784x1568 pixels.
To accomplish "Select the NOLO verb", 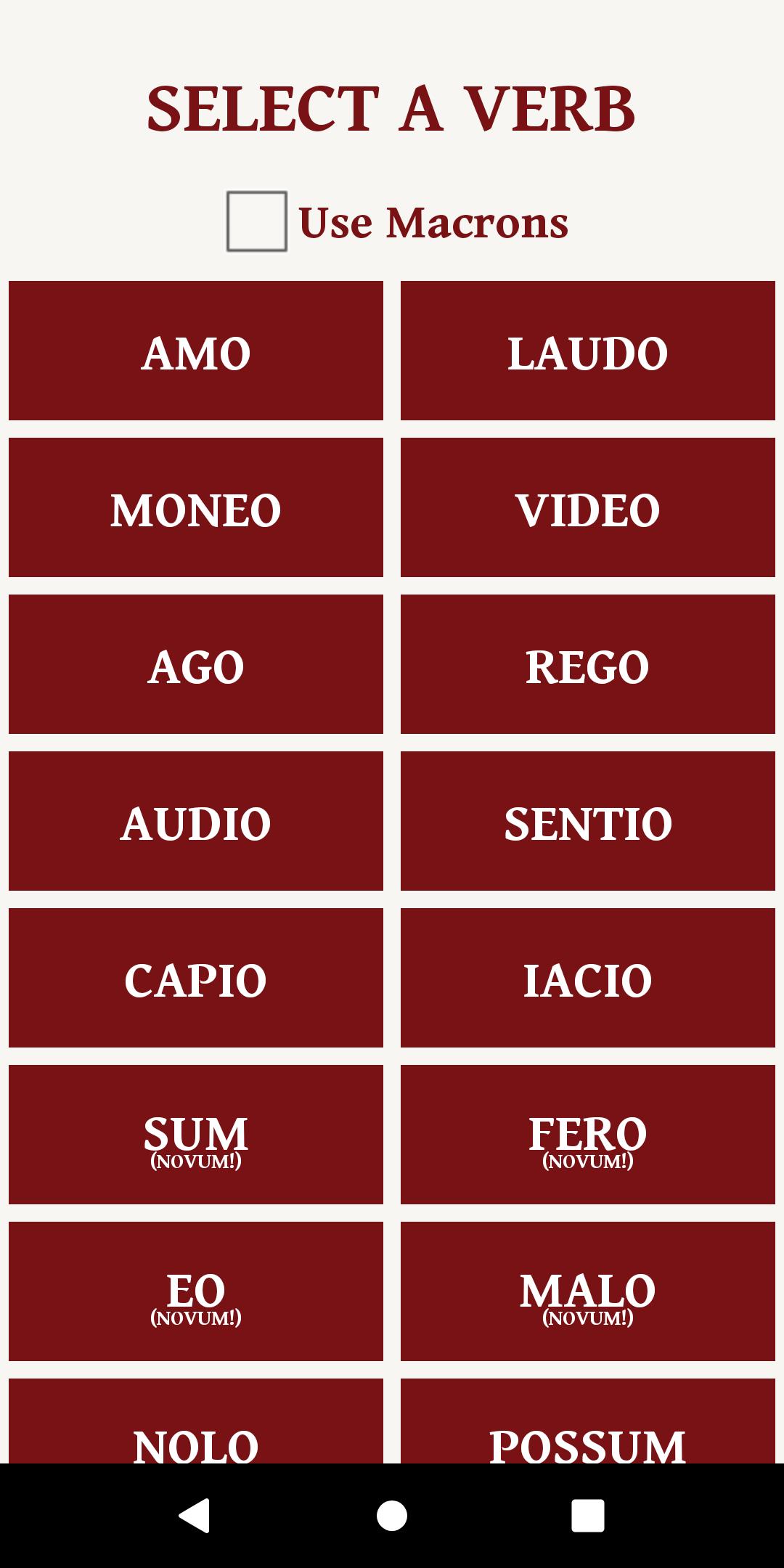I will 196,1421.
